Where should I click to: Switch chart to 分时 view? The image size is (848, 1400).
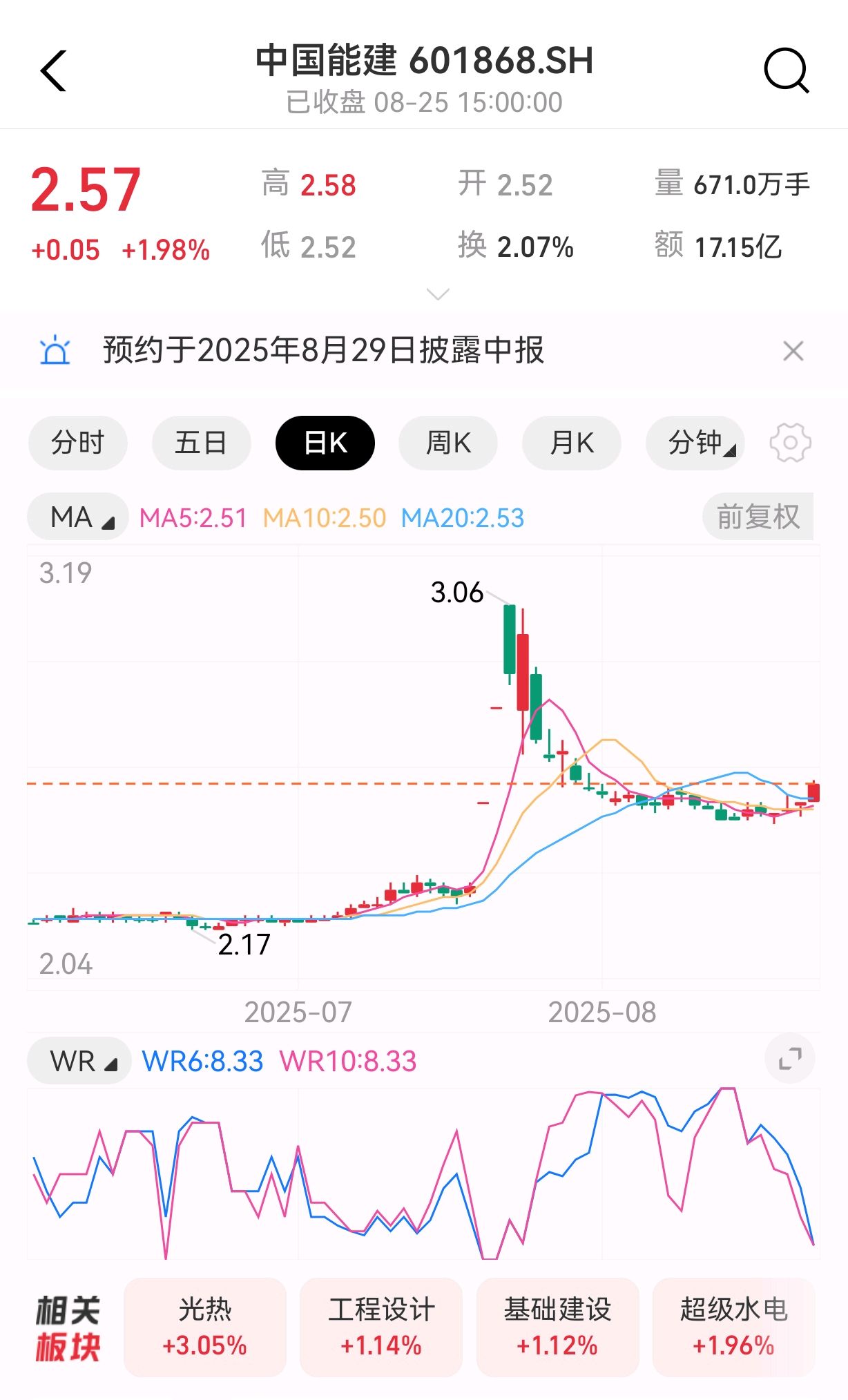pos(77,443)
